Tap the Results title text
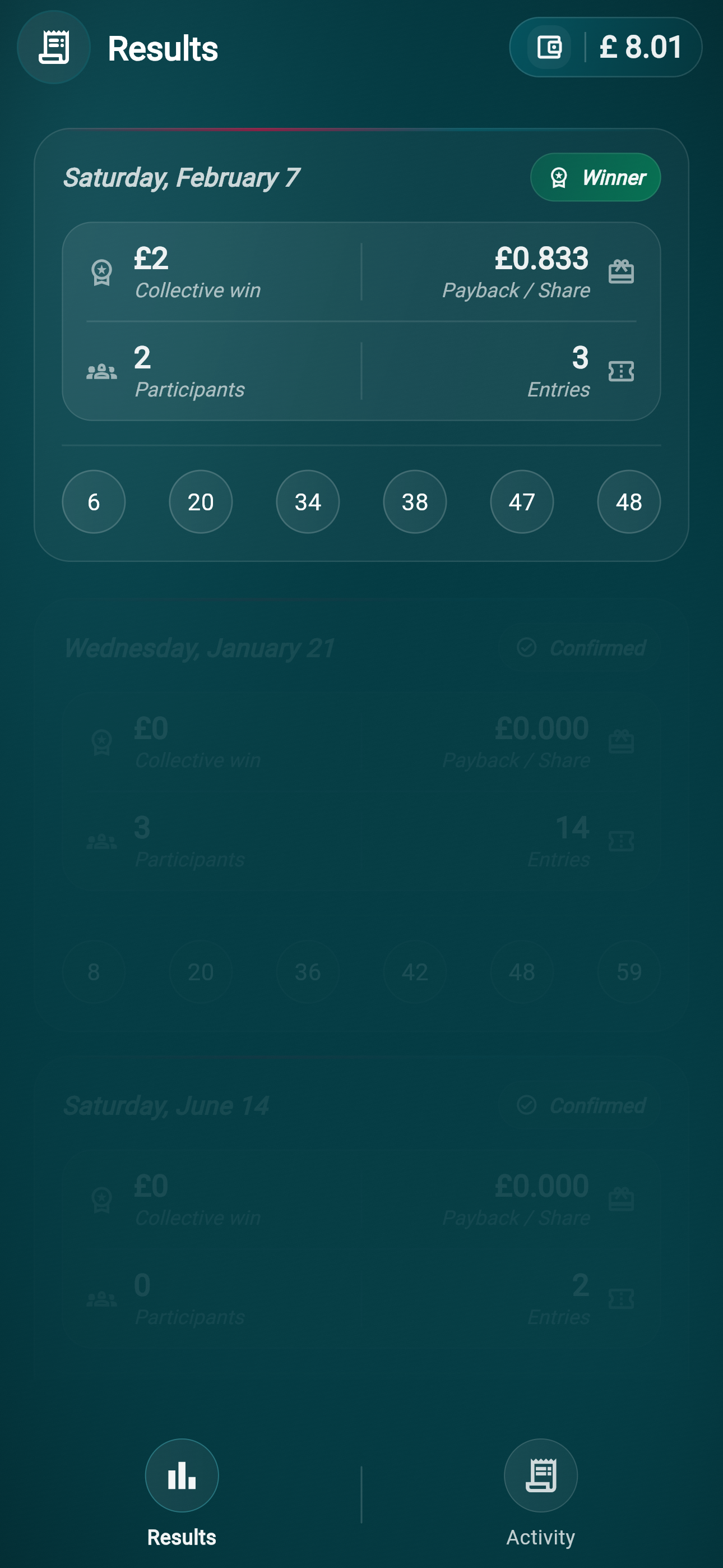The width and height of the screenshot is (723, 1568). [x=163, y=49]
